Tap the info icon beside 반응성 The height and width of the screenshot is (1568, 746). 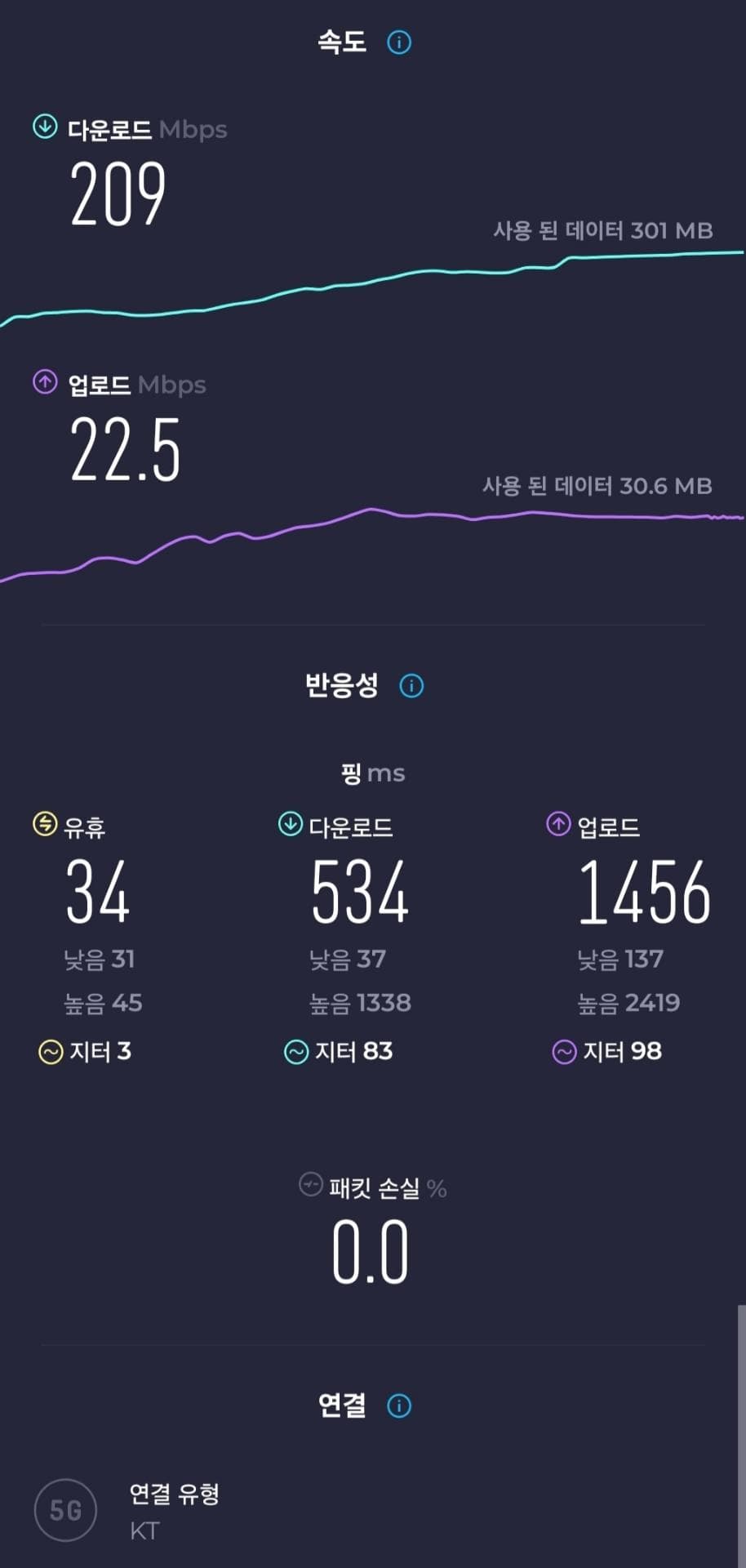(411, 686)
